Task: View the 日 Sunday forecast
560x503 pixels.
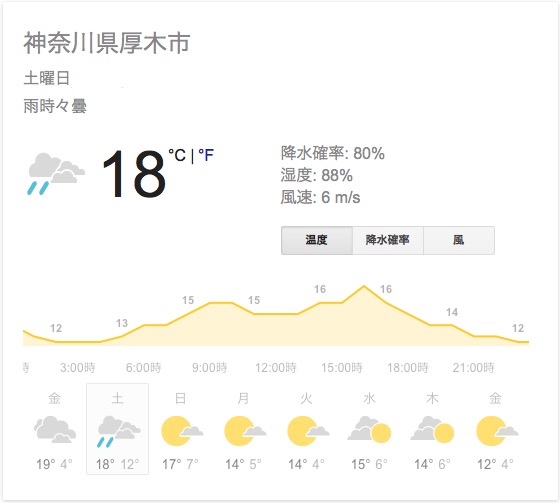Action: click(181, 429)
